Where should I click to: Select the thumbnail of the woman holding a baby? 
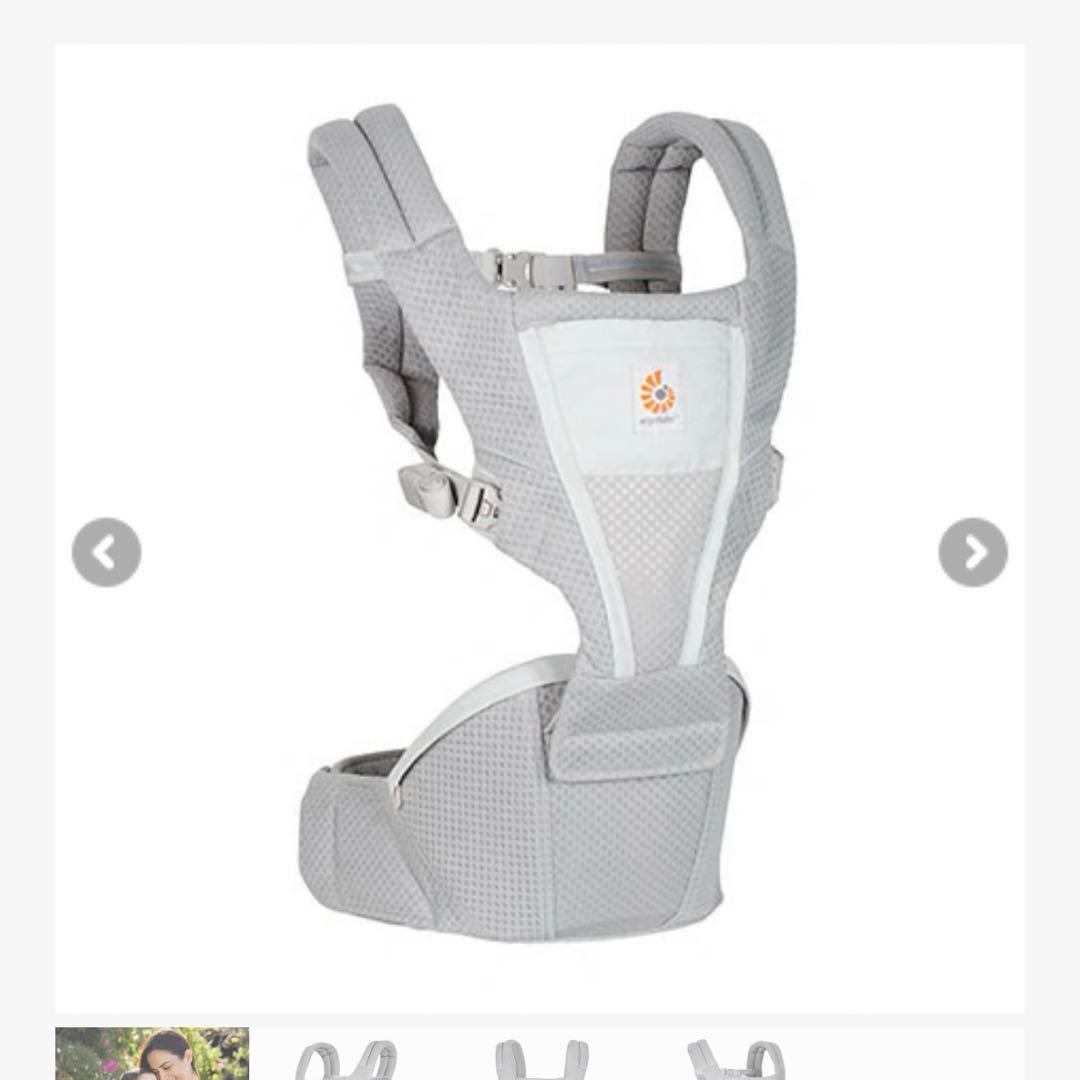tap(152, 1054)
